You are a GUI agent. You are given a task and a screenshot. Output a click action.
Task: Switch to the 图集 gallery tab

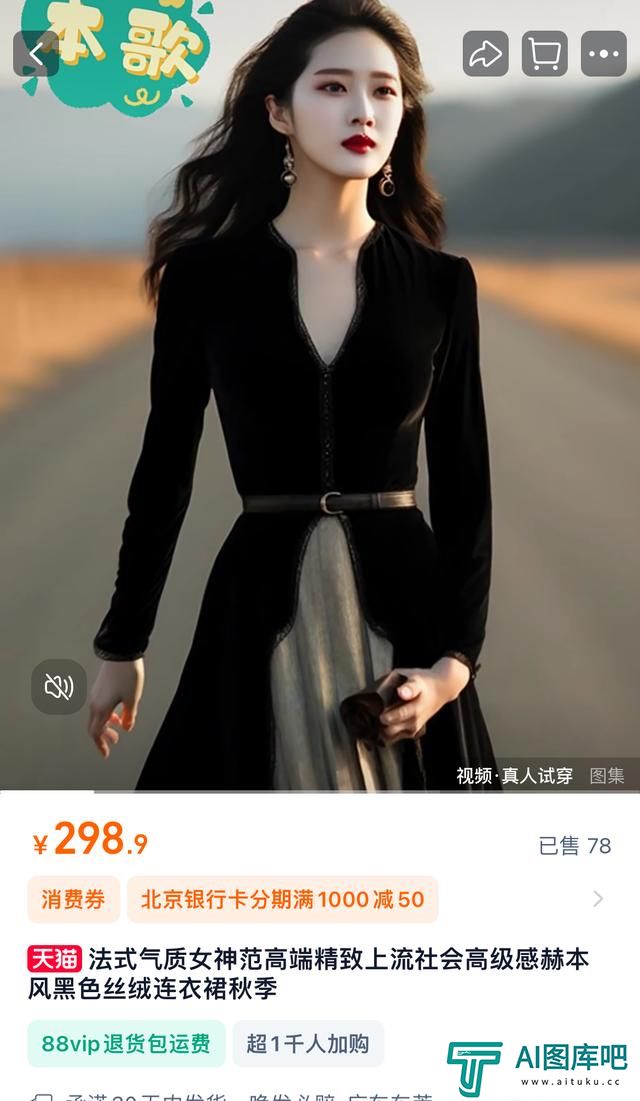(607, 775)
